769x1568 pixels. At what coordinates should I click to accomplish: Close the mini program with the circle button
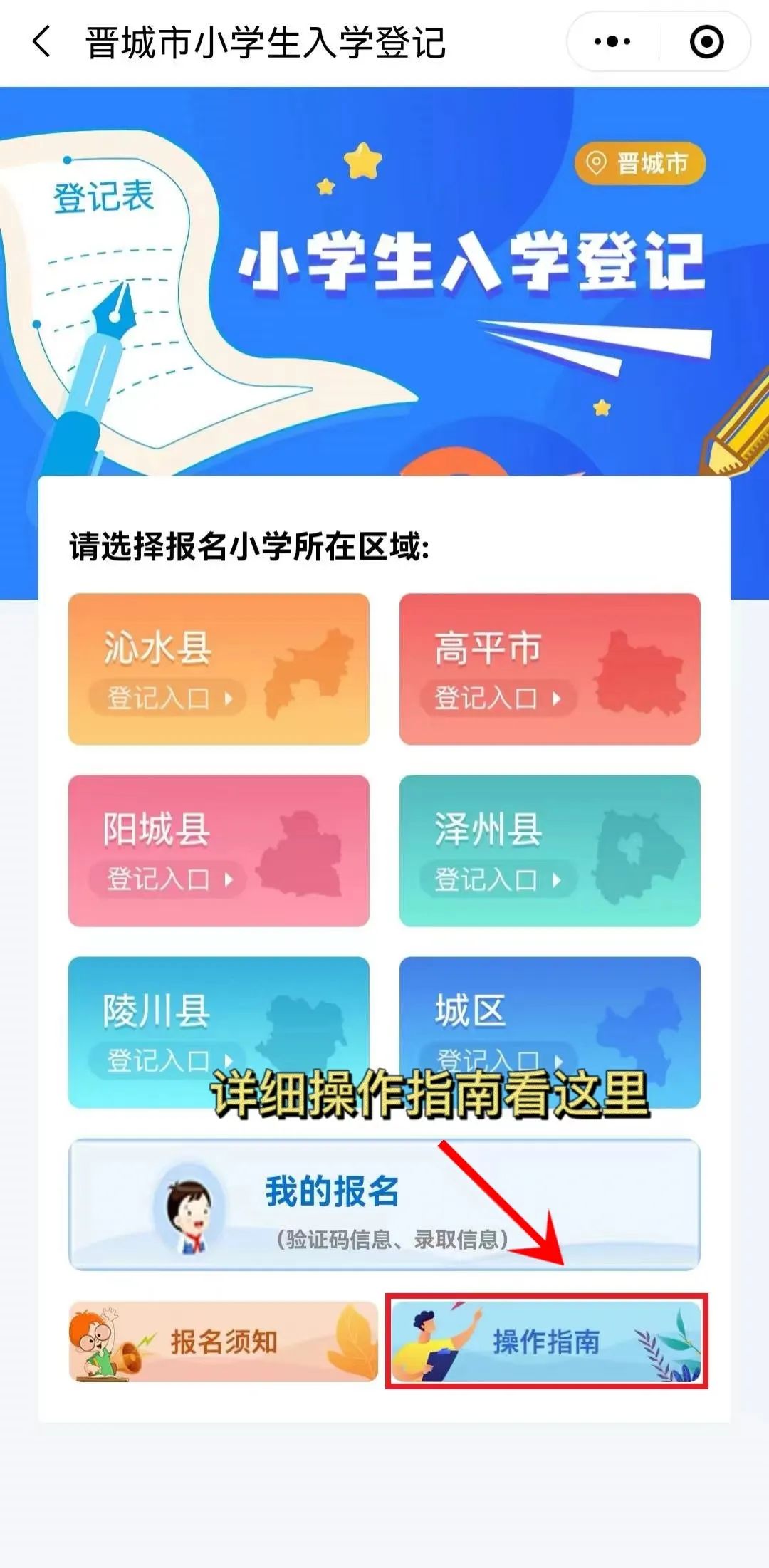pos(706,41)
